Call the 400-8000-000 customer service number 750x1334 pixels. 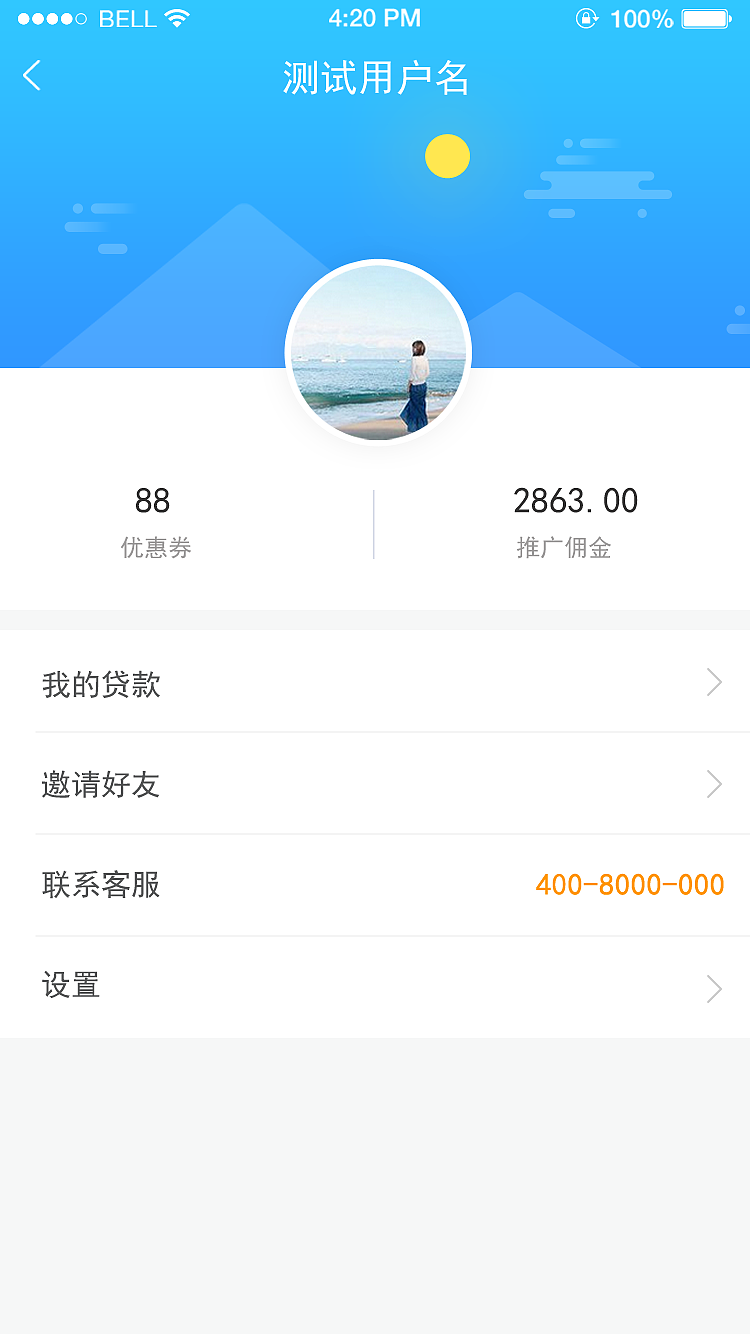(x=628, y=885)
